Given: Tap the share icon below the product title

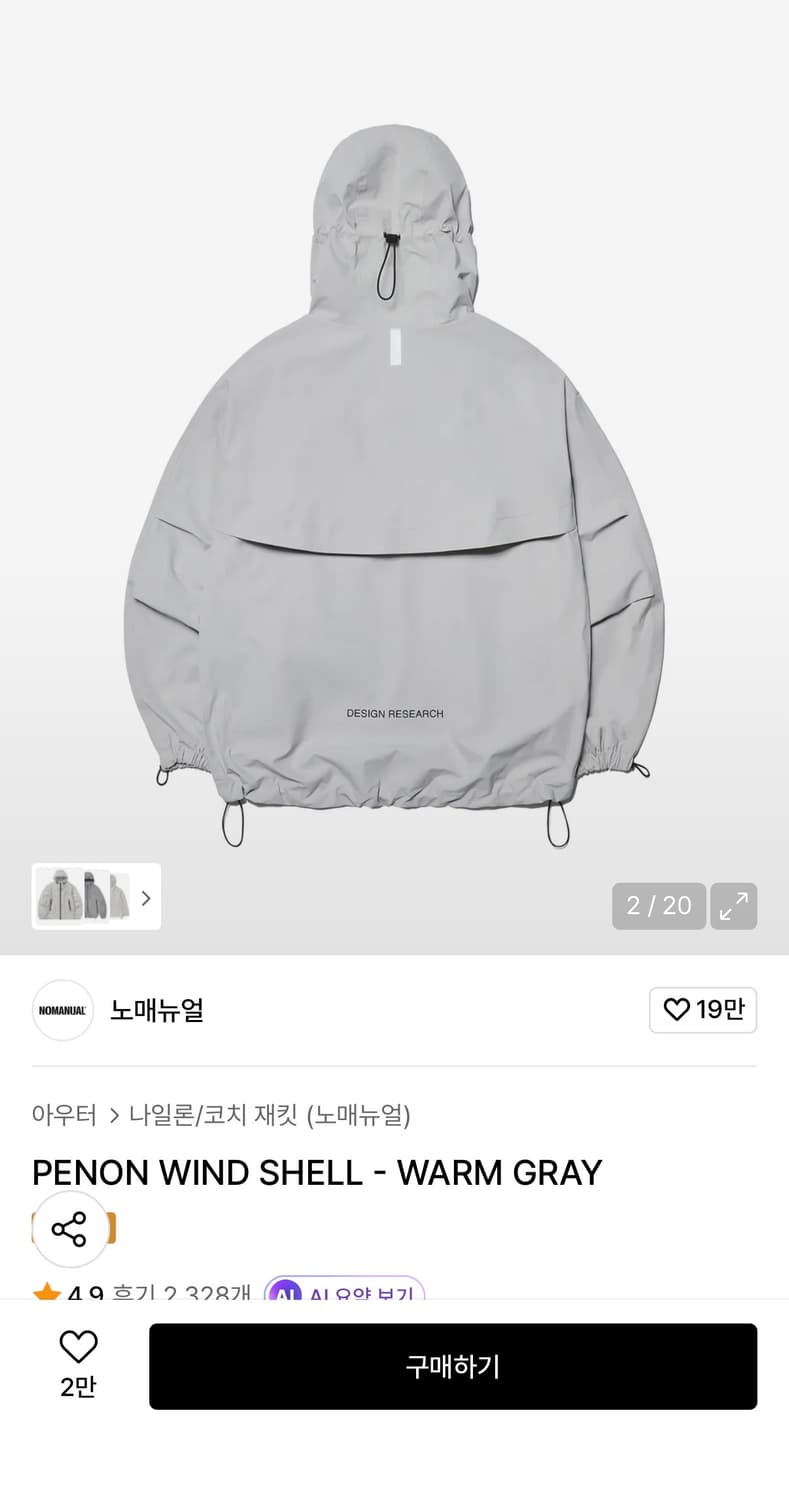Looking at the screenshot, I should point(70,1229).
